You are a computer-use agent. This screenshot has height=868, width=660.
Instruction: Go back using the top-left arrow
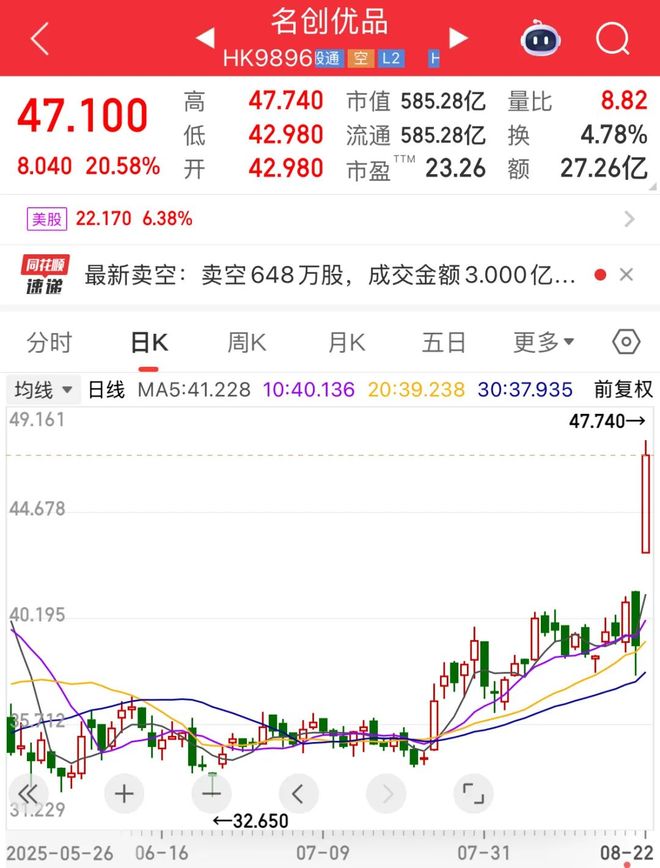39,39
